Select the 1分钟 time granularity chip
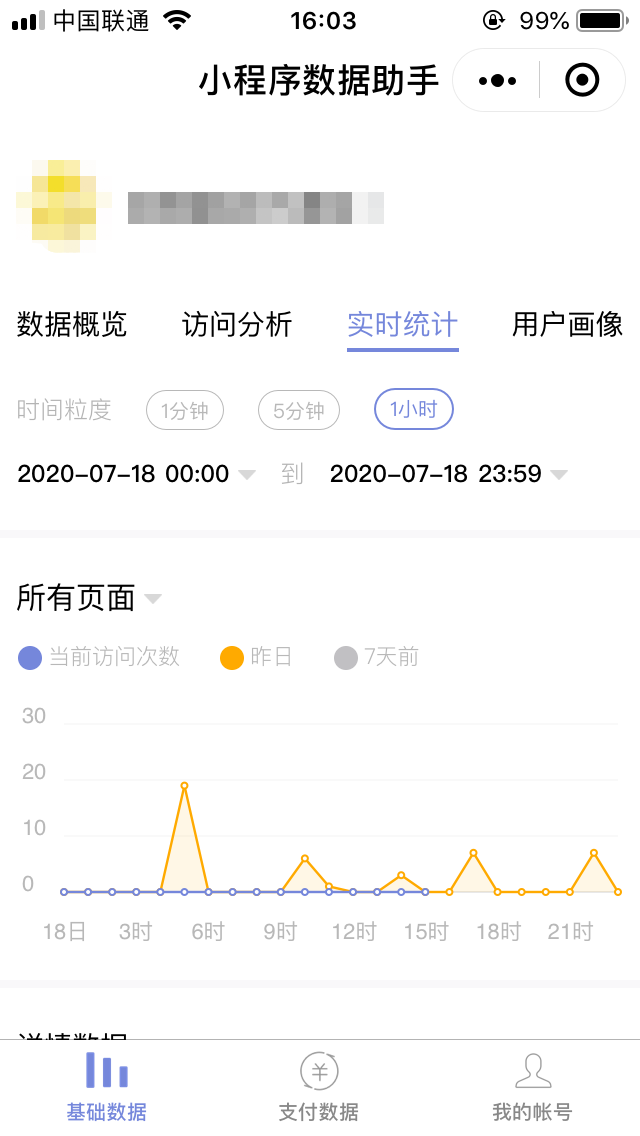Screen dimensions: 640x1136 (x=184, y=410)
